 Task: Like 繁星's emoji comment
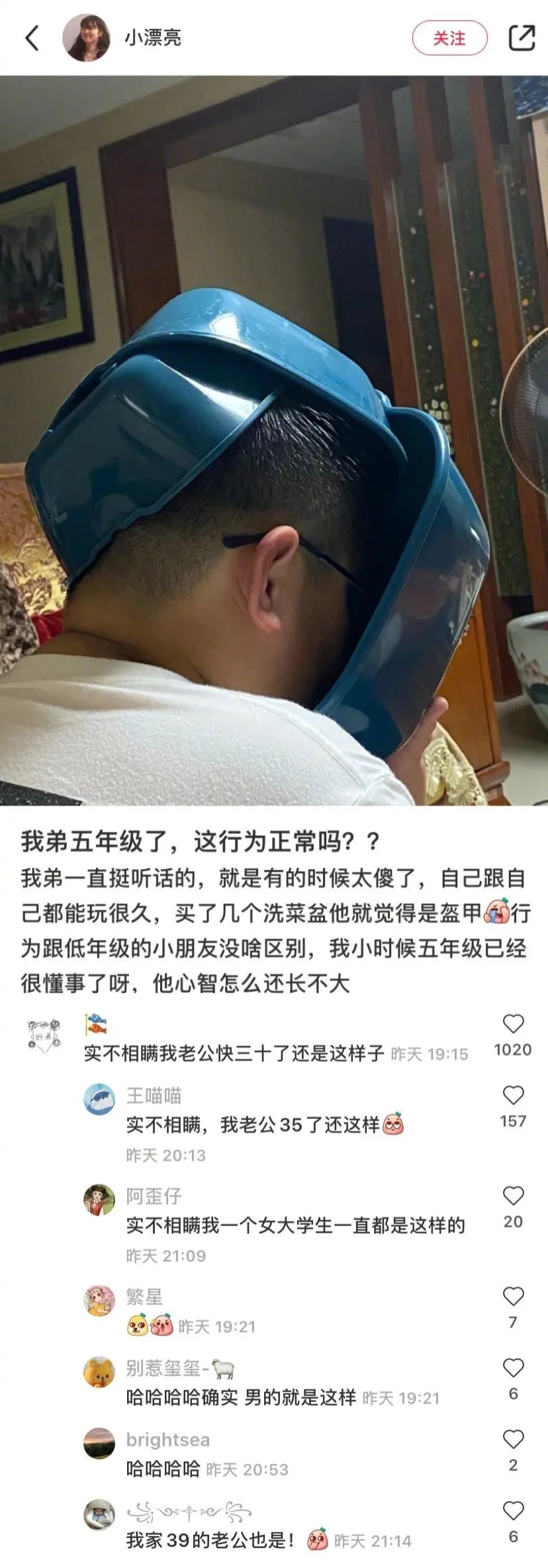(513, 1296)
